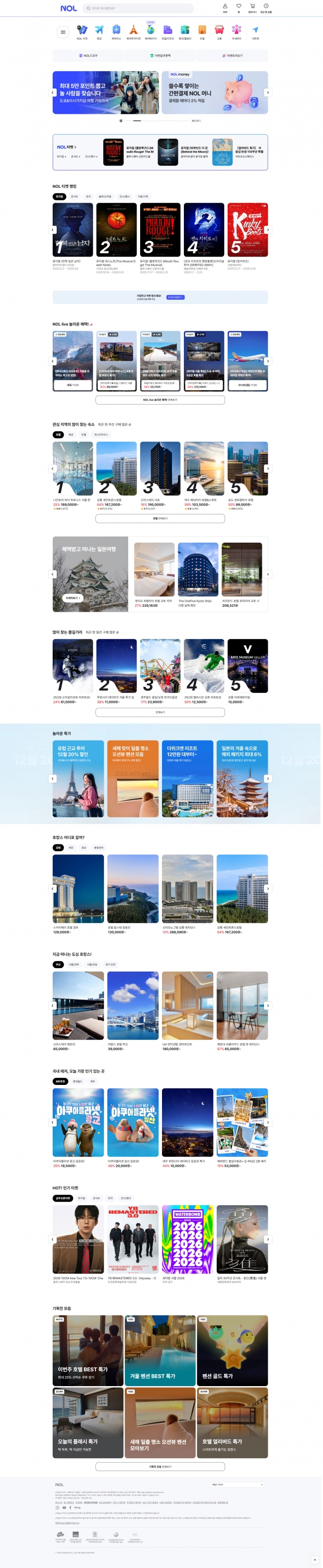
Task: View all NOL live 놀라운 혜택 deals
Action: [160, 400]
